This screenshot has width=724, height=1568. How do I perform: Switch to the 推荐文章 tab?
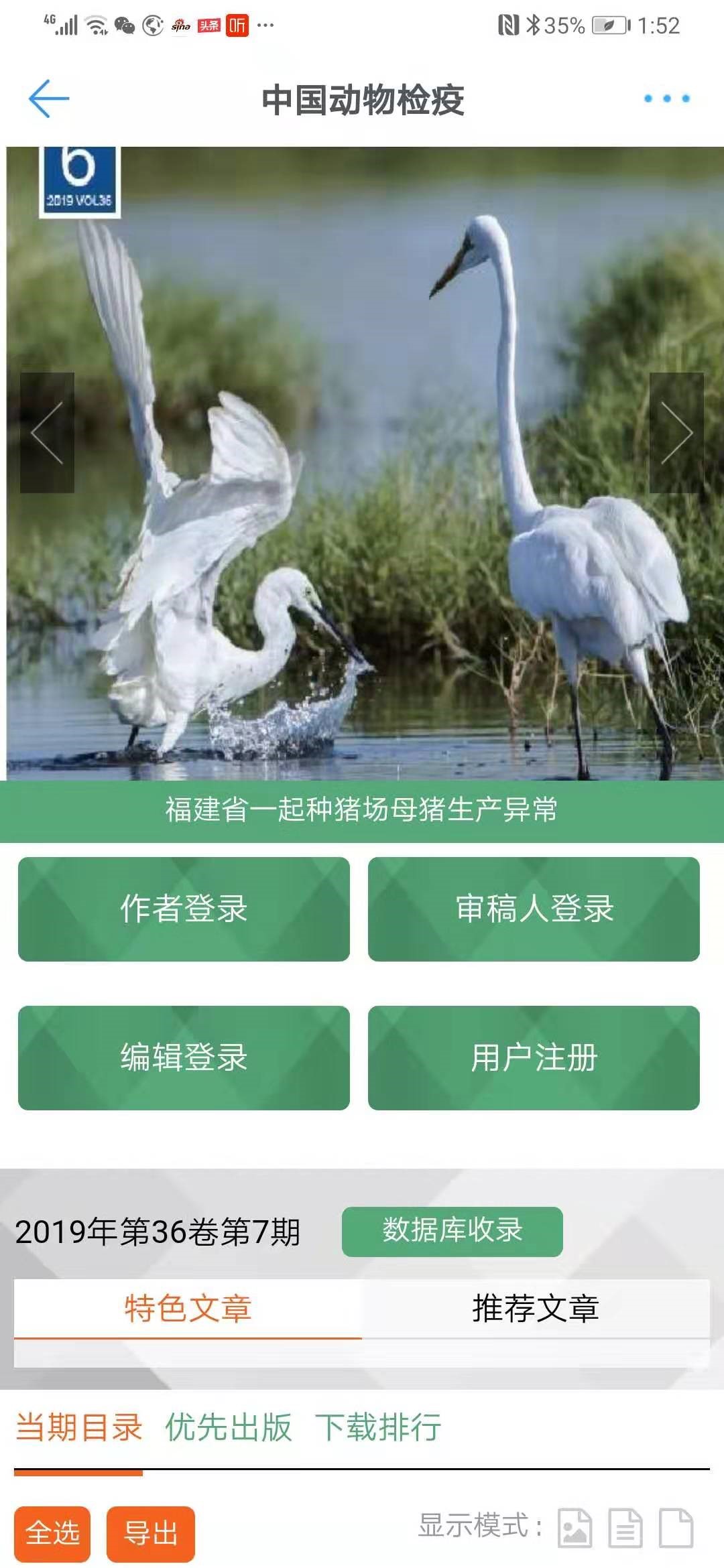535,1309
